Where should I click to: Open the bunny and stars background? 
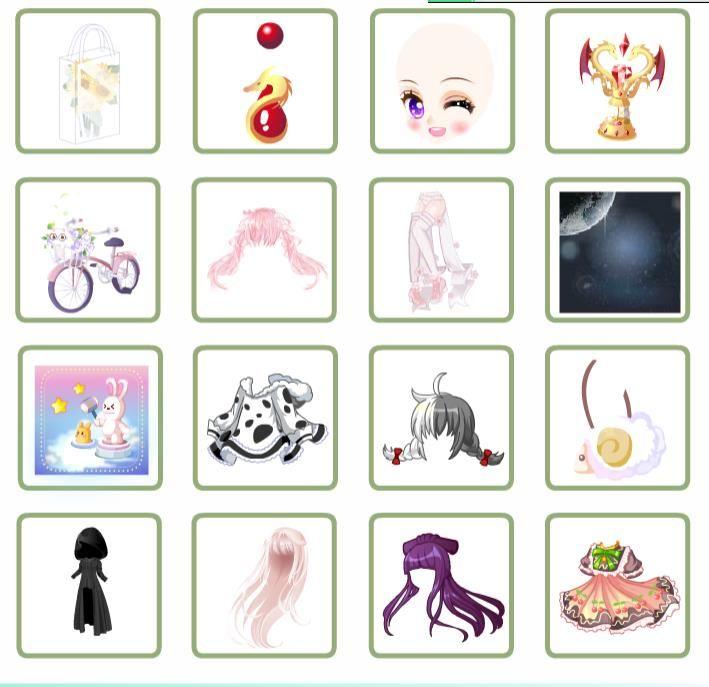click(90, 419)
